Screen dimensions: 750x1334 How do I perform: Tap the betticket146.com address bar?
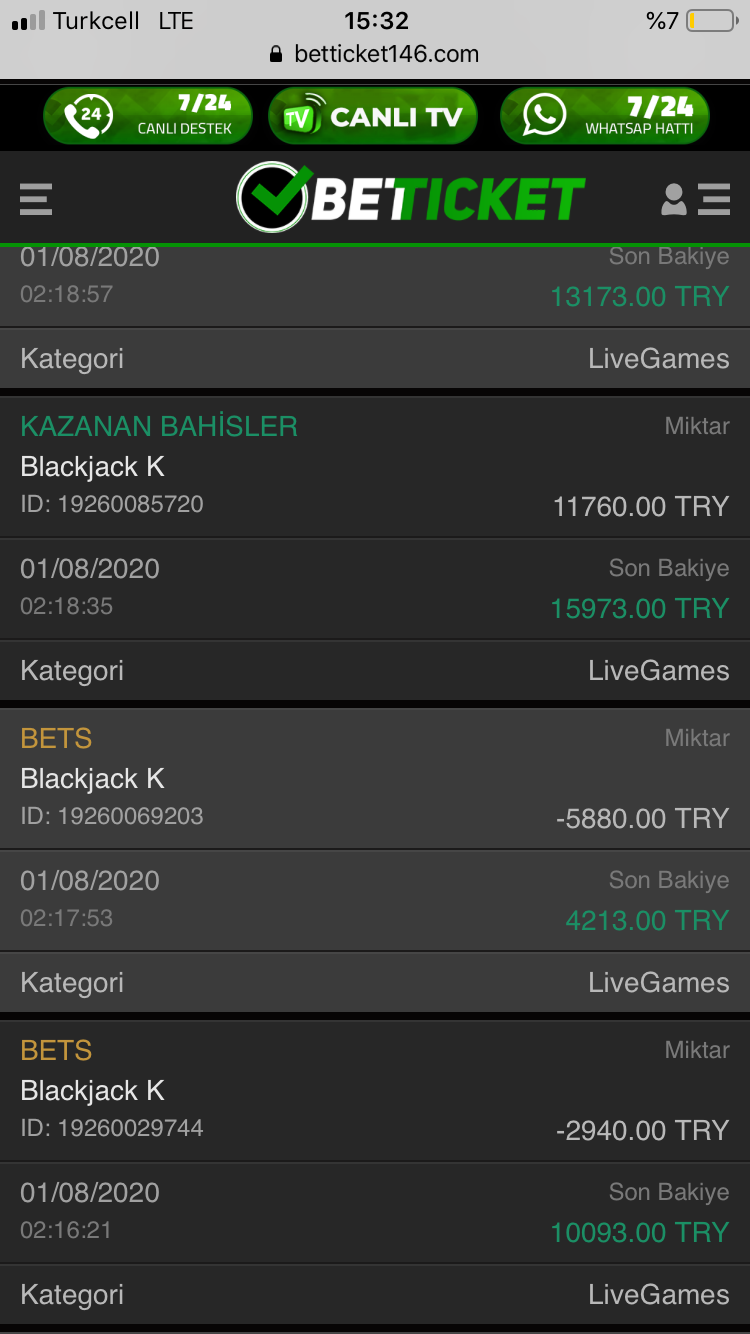[375, 54]
